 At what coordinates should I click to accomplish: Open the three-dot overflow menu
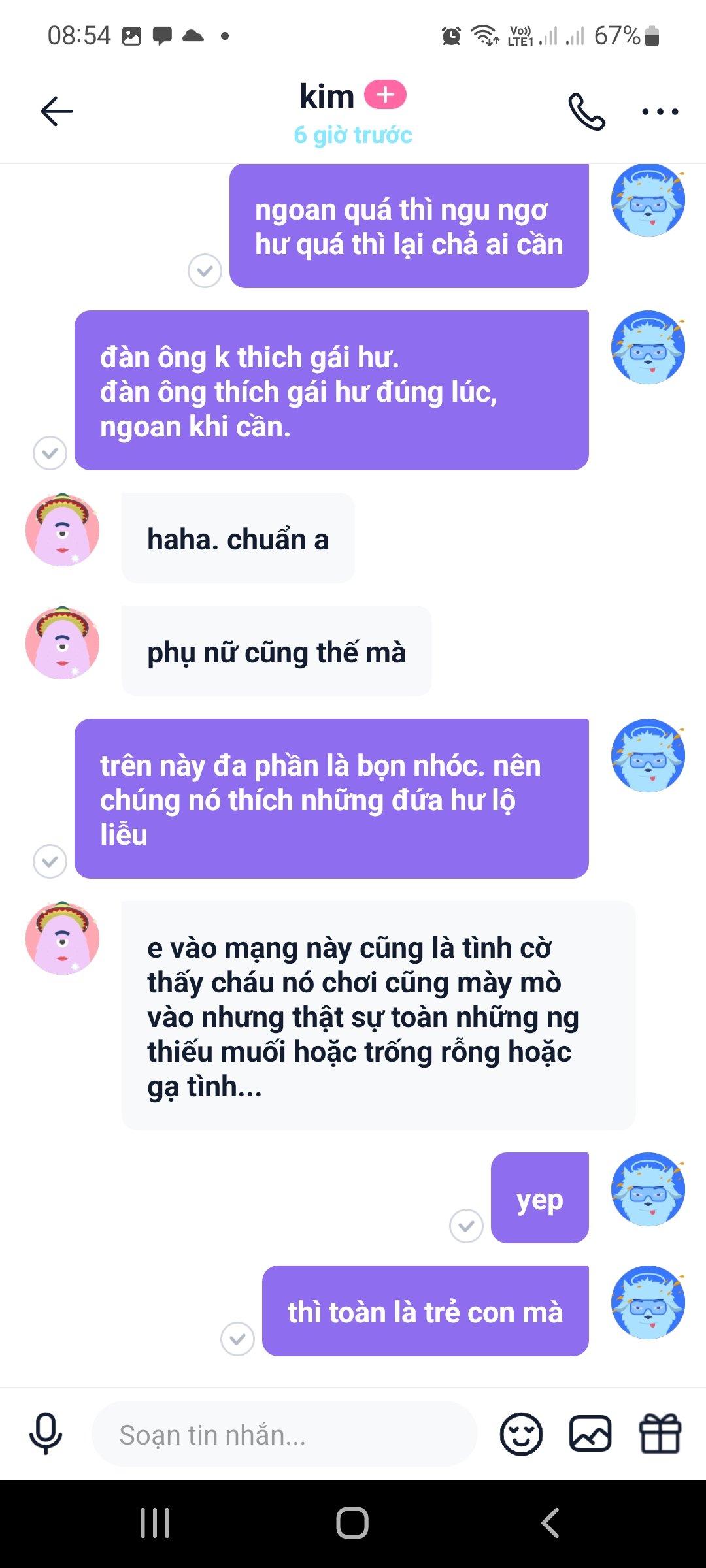tap(660, 112)
